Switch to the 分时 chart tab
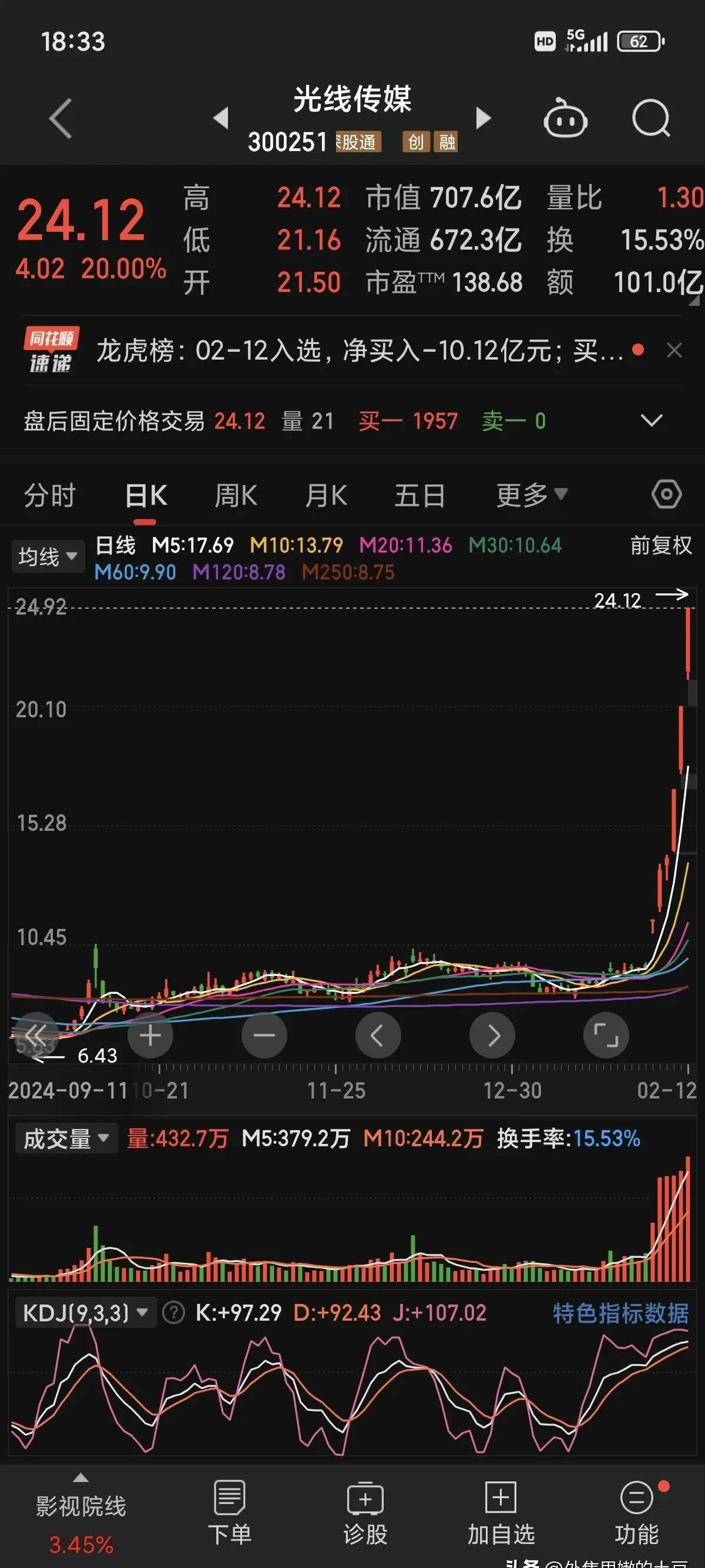This screenshot has height=1568, width=705. tap(49, 495)
